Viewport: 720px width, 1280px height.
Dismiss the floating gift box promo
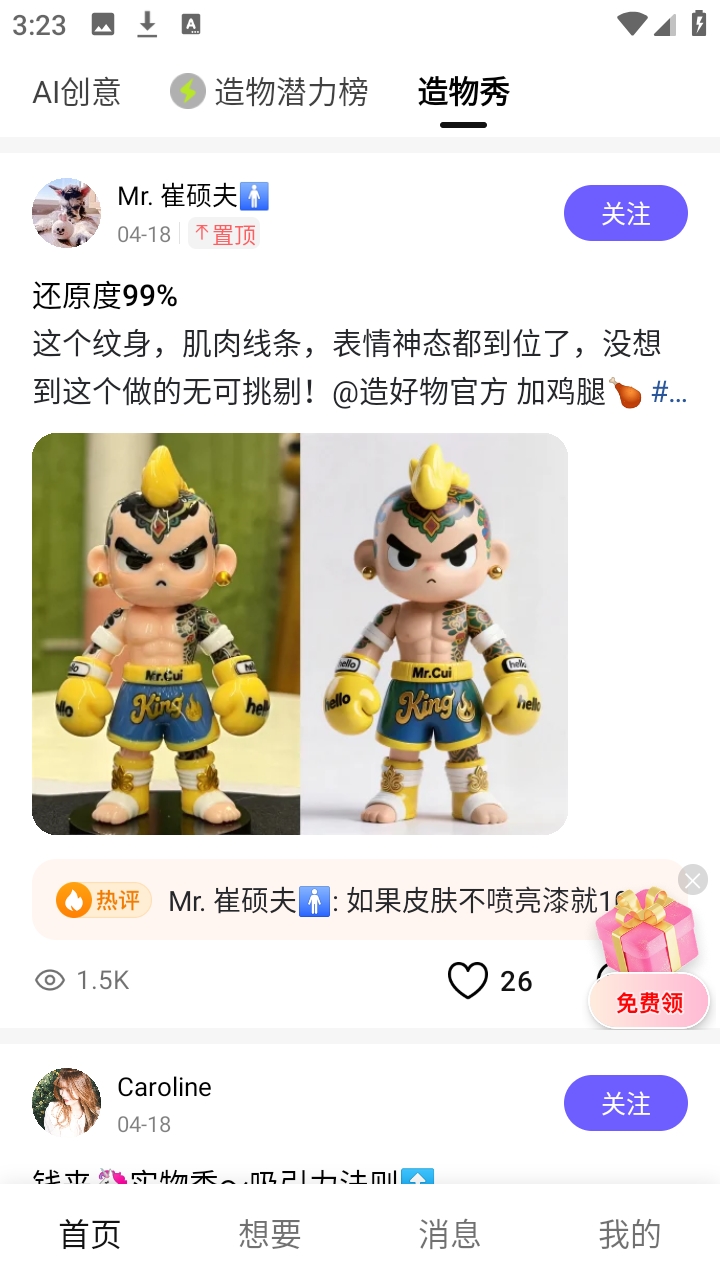point(693,880)
